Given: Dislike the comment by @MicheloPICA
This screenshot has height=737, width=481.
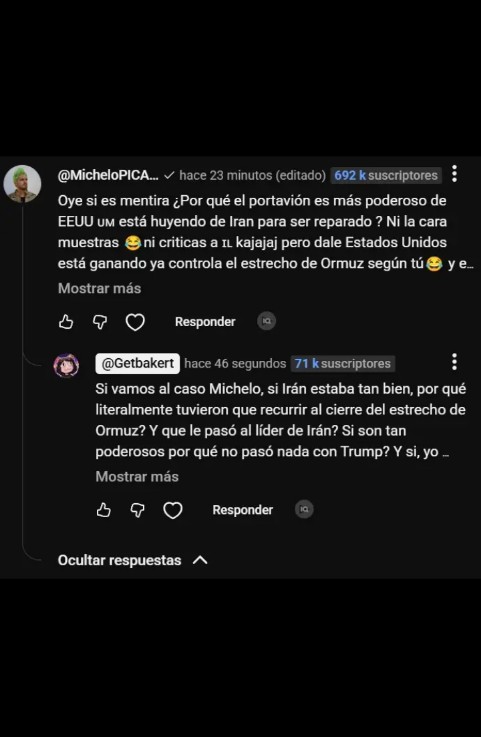Looking at the screenshot, I should [x=100, y=322].
